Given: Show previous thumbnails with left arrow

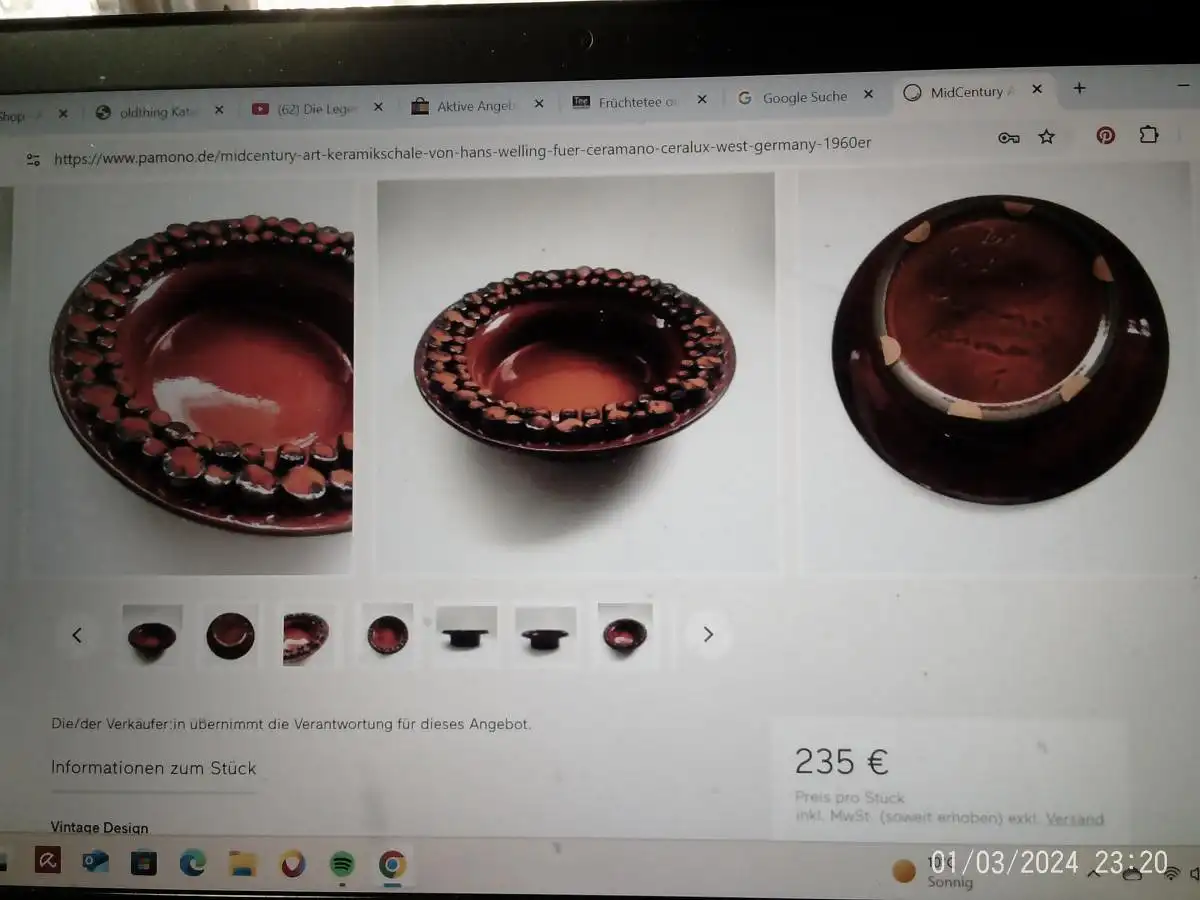Looking at the screenshot, I should [77, 635].
